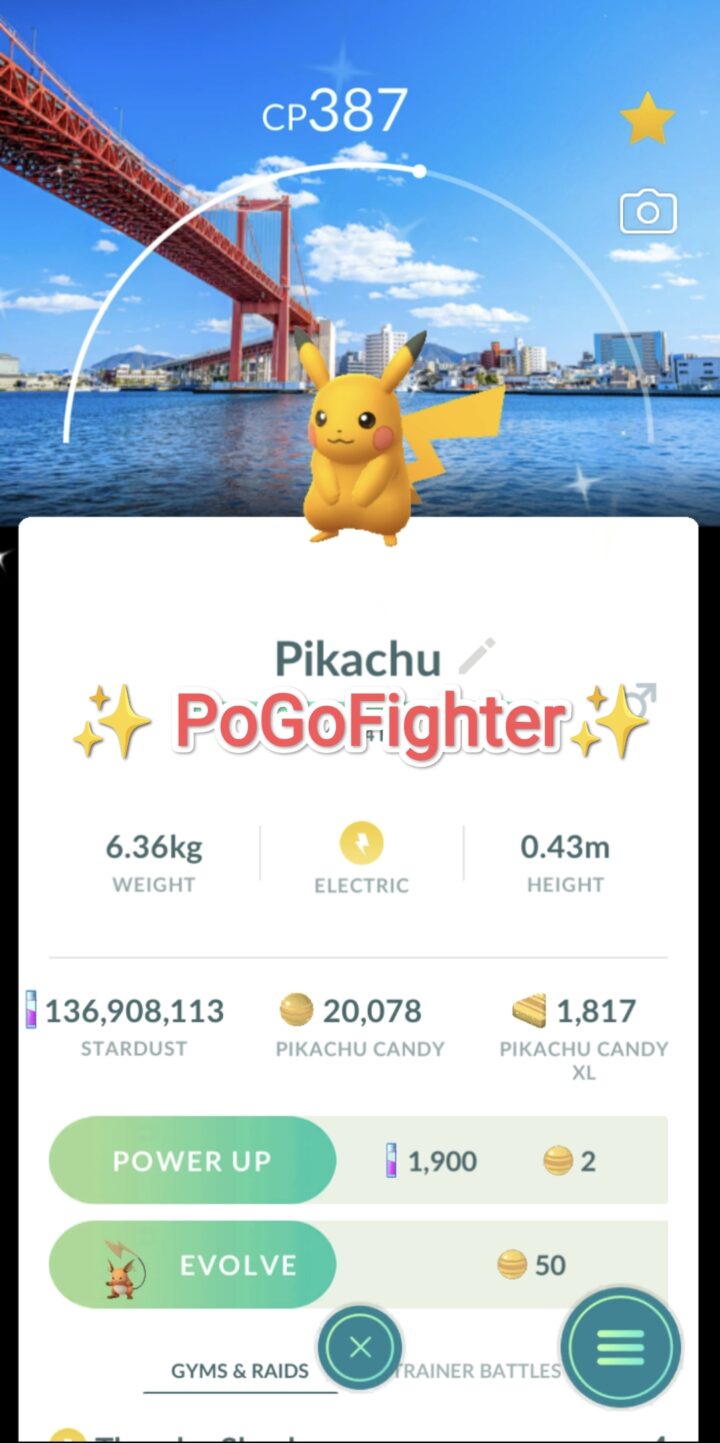Switch to the GYMS & RAIDS tab
Image resolution: width=720 pixels, height=1443 pixels.
[238, 1371]
